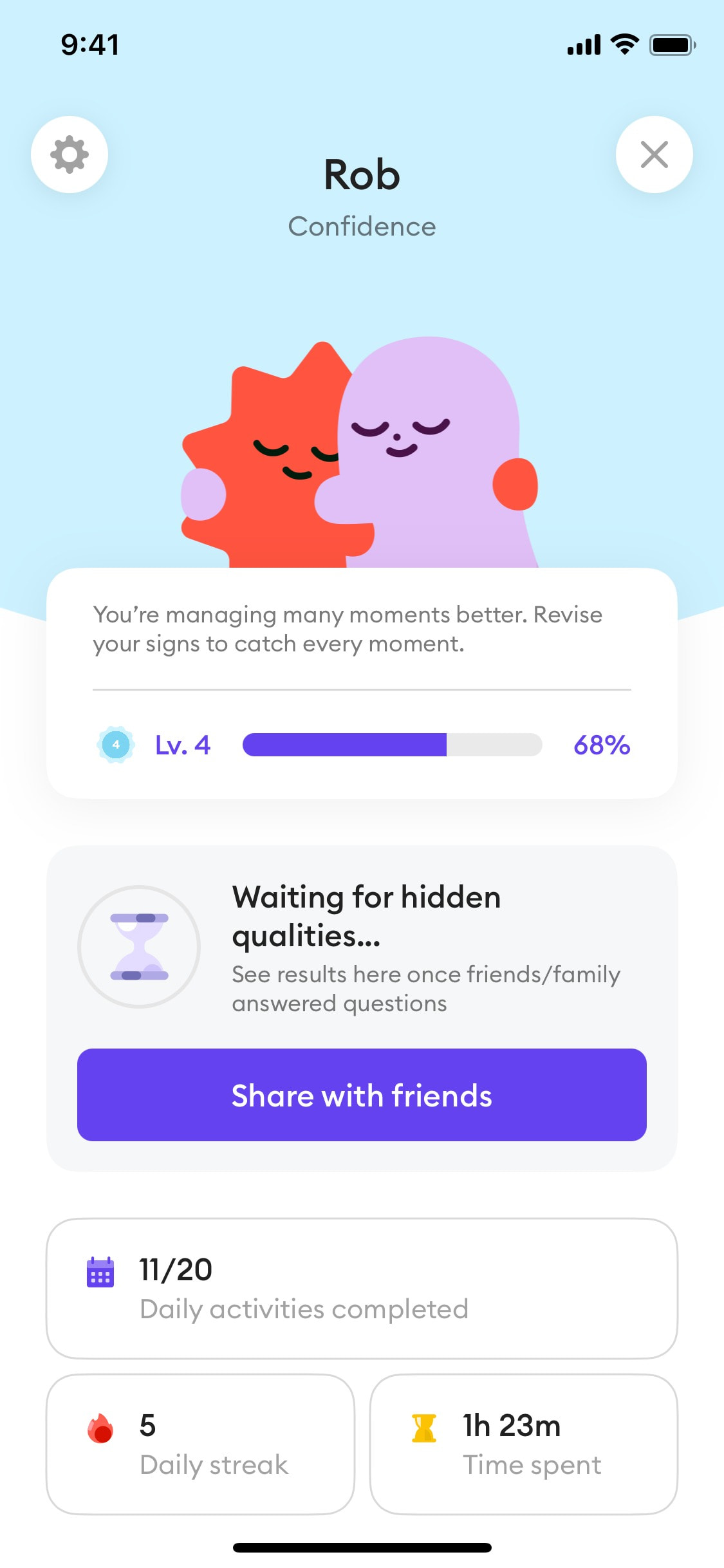Viewport: 724px width, 1568px height.
Task: Close Rob's profile screen
Action: 654,154
